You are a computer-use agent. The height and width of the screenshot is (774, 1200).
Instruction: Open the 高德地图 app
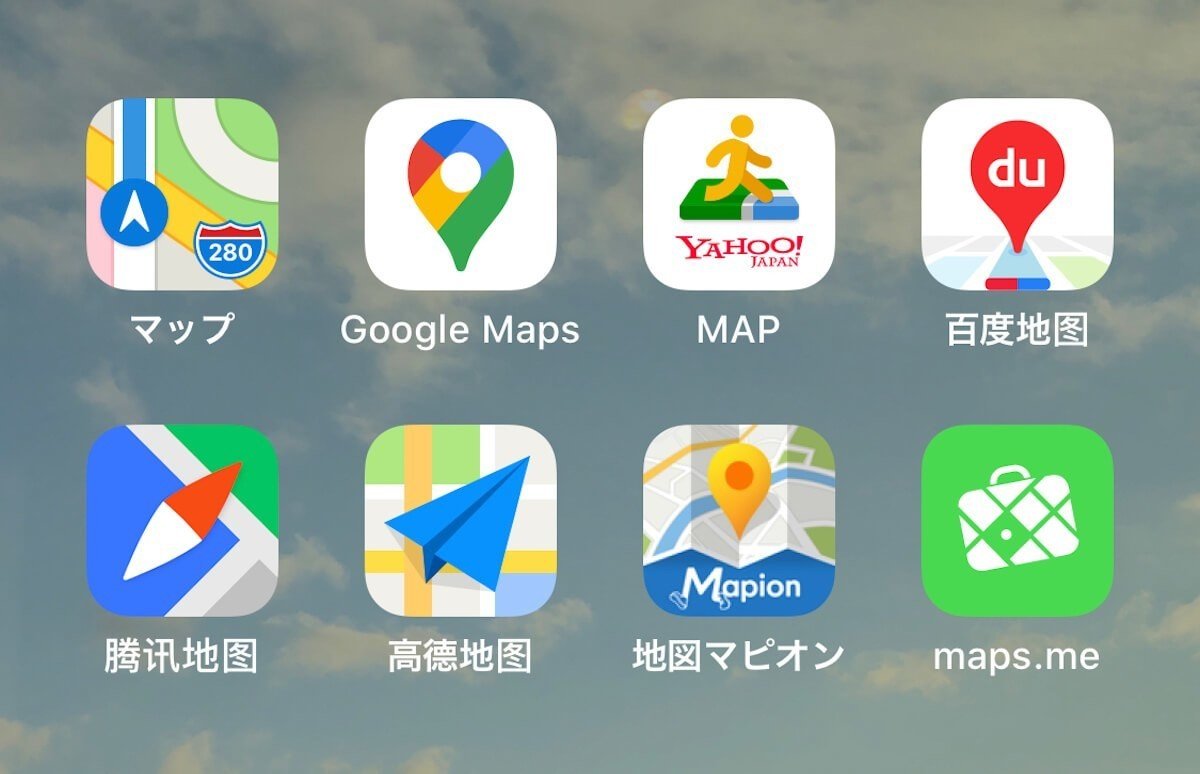tap(460, 520)
